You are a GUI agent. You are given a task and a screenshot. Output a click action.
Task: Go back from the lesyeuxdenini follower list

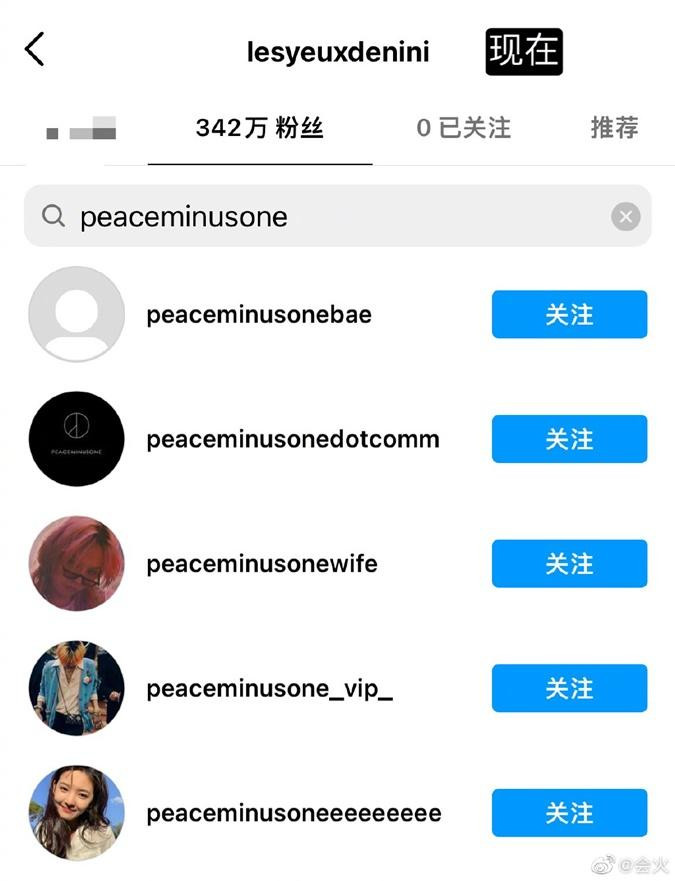[35, 49]
